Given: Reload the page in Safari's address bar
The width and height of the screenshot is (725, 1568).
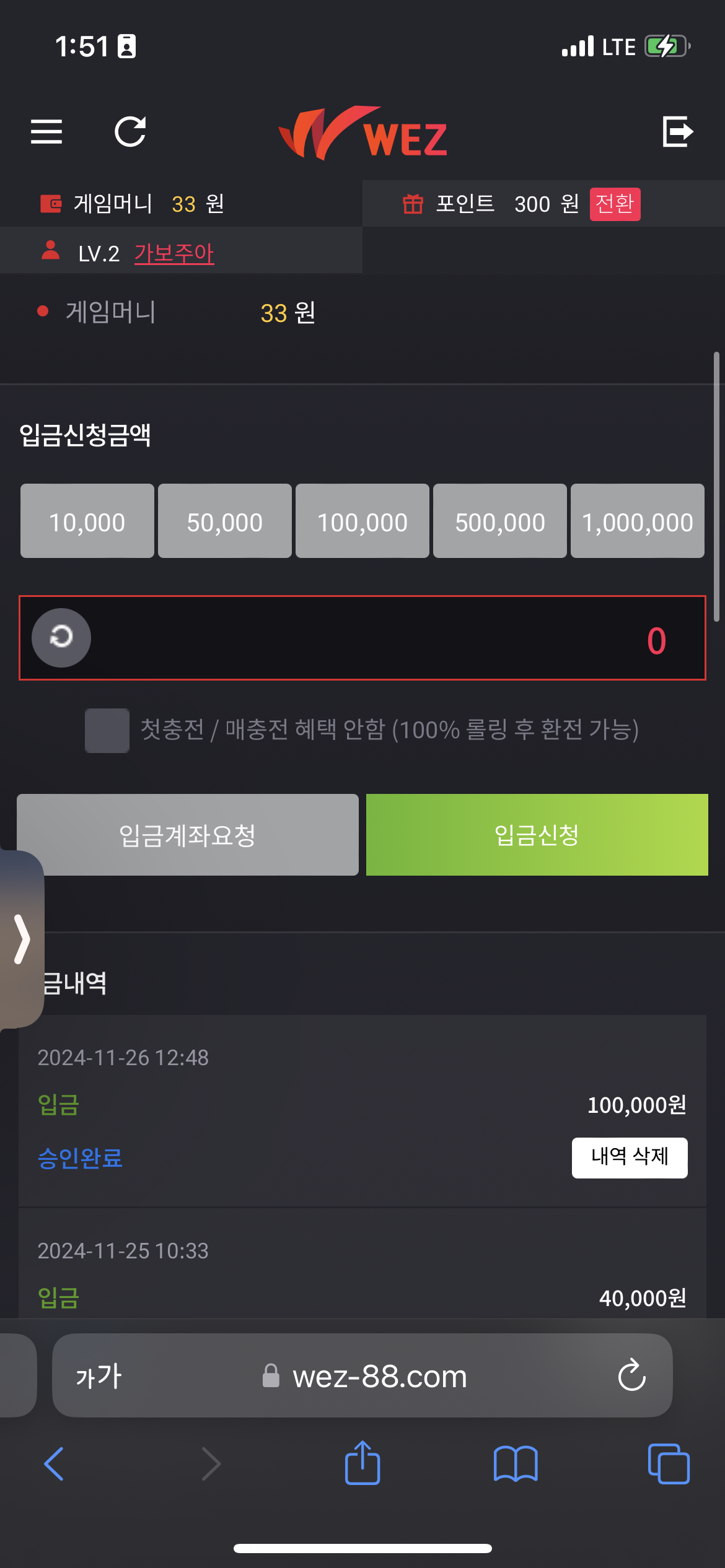Looking at the screenshot, I should [x=631, y=1375].
